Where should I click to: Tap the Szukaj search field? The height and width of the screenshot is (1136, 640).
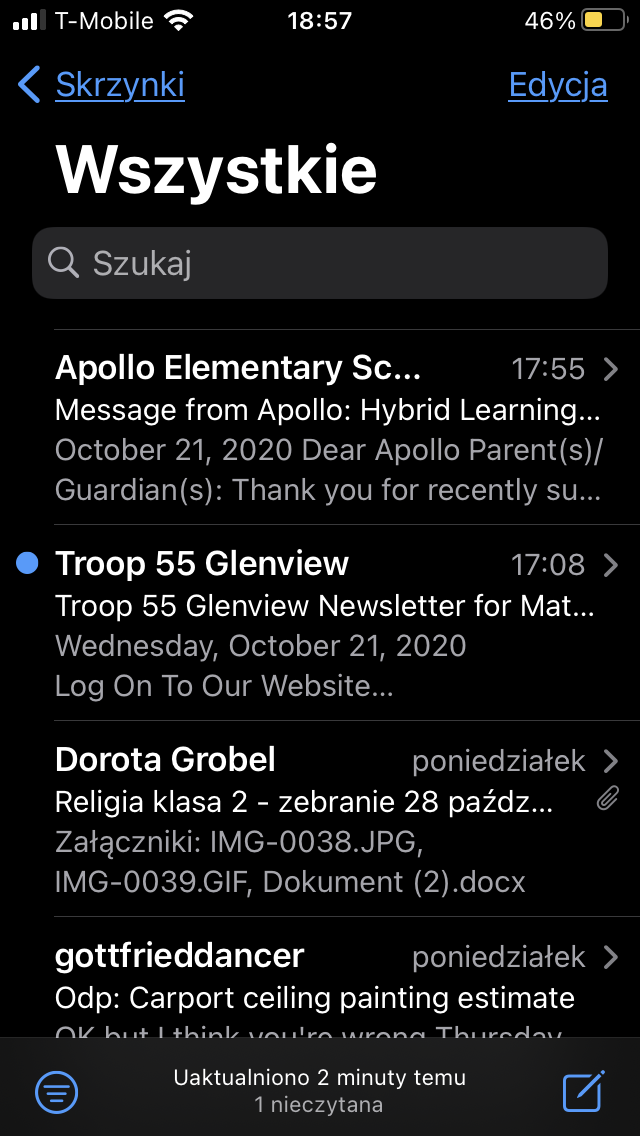point(320,263)
